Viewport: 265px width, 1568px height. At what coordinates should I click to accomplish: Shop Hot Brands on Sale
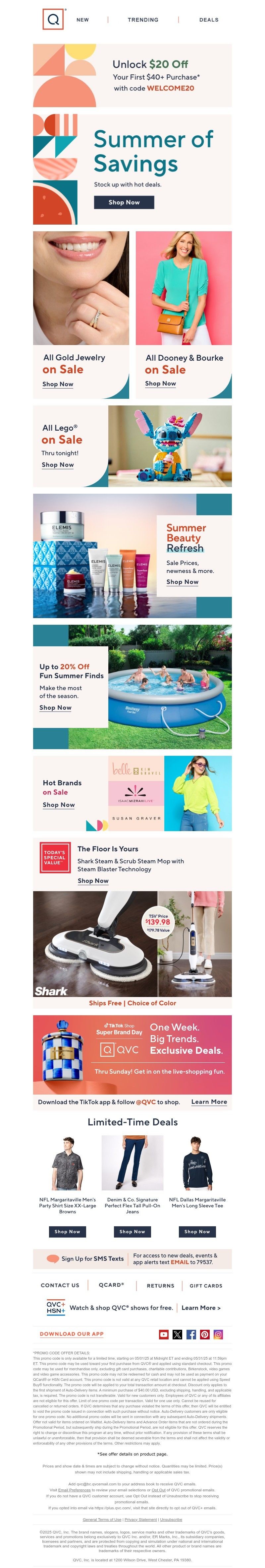[59, 805]
